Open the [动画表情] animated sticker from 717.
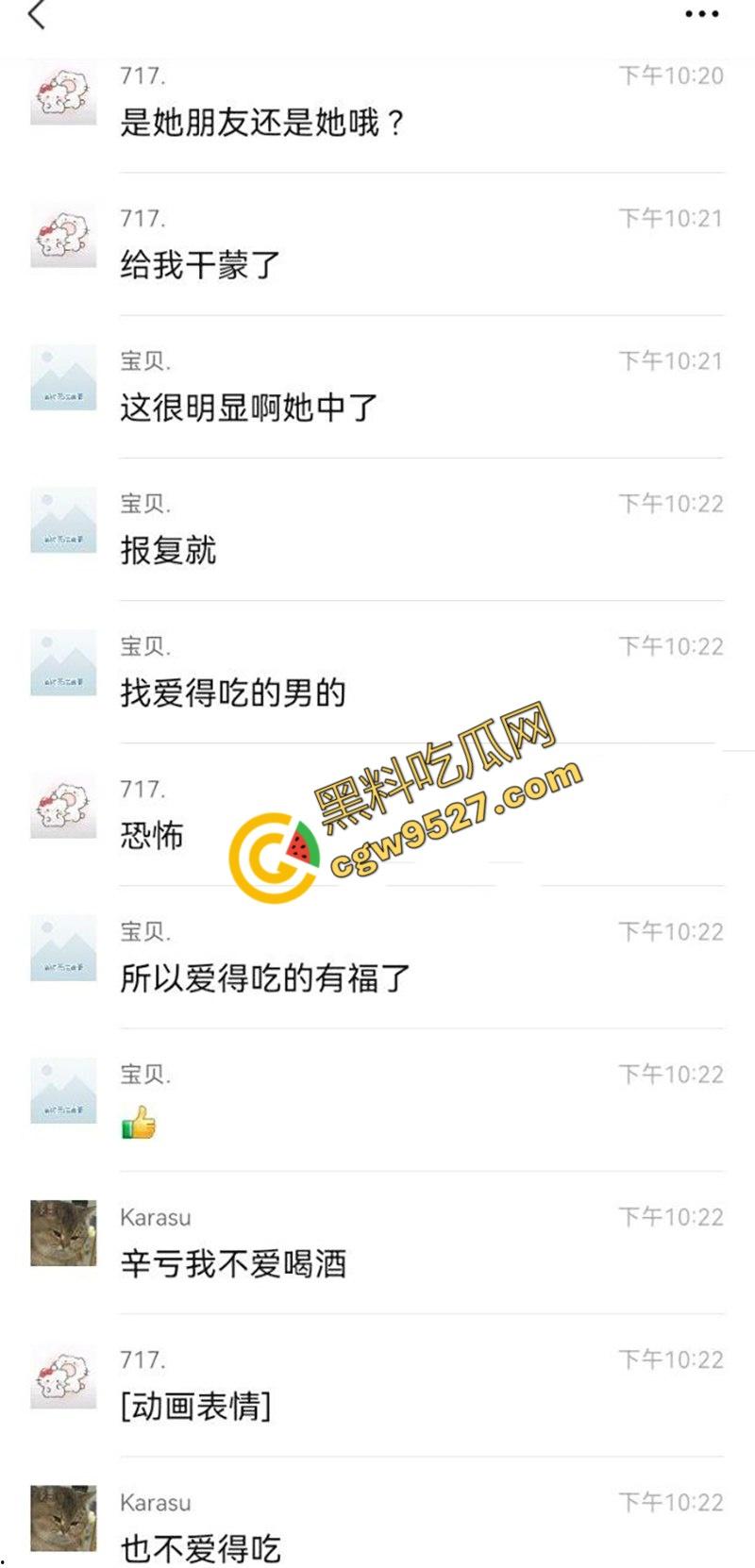Image resolution: width=755 pixels, height=1568 pixels. click(x=196, y=1408)
